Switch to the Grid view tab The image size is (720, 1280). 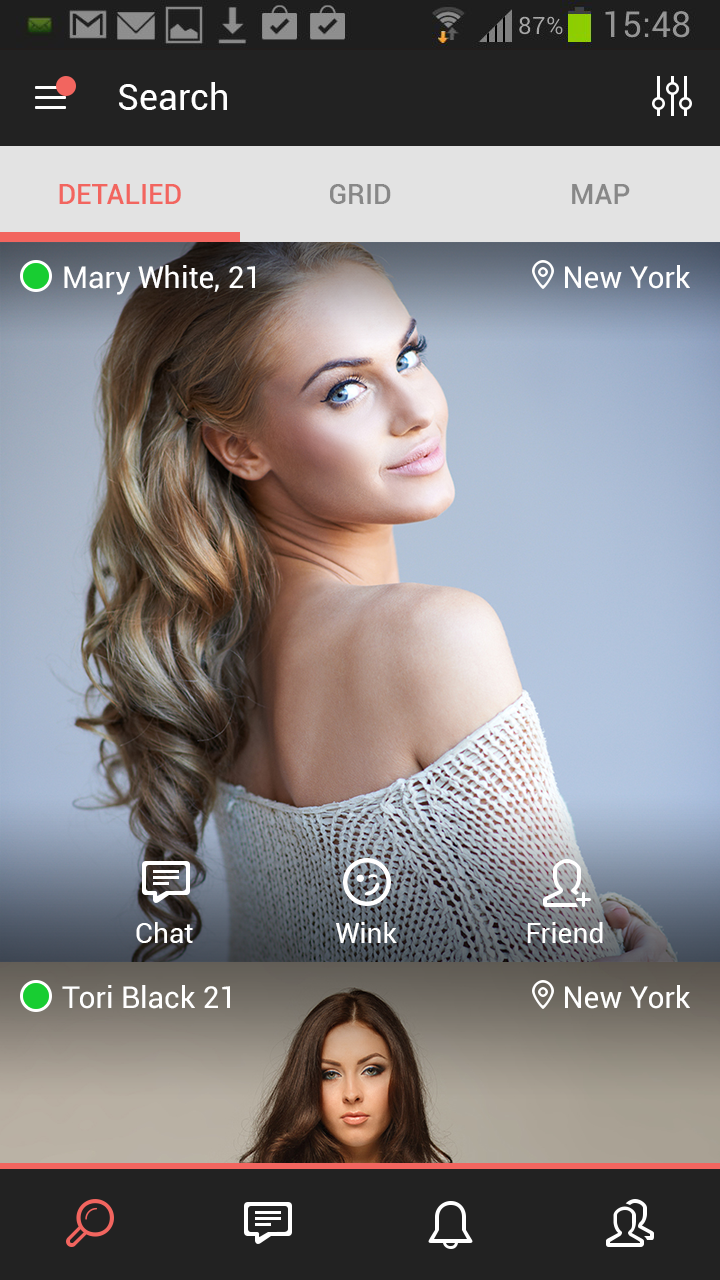click(x=360, y=194)
